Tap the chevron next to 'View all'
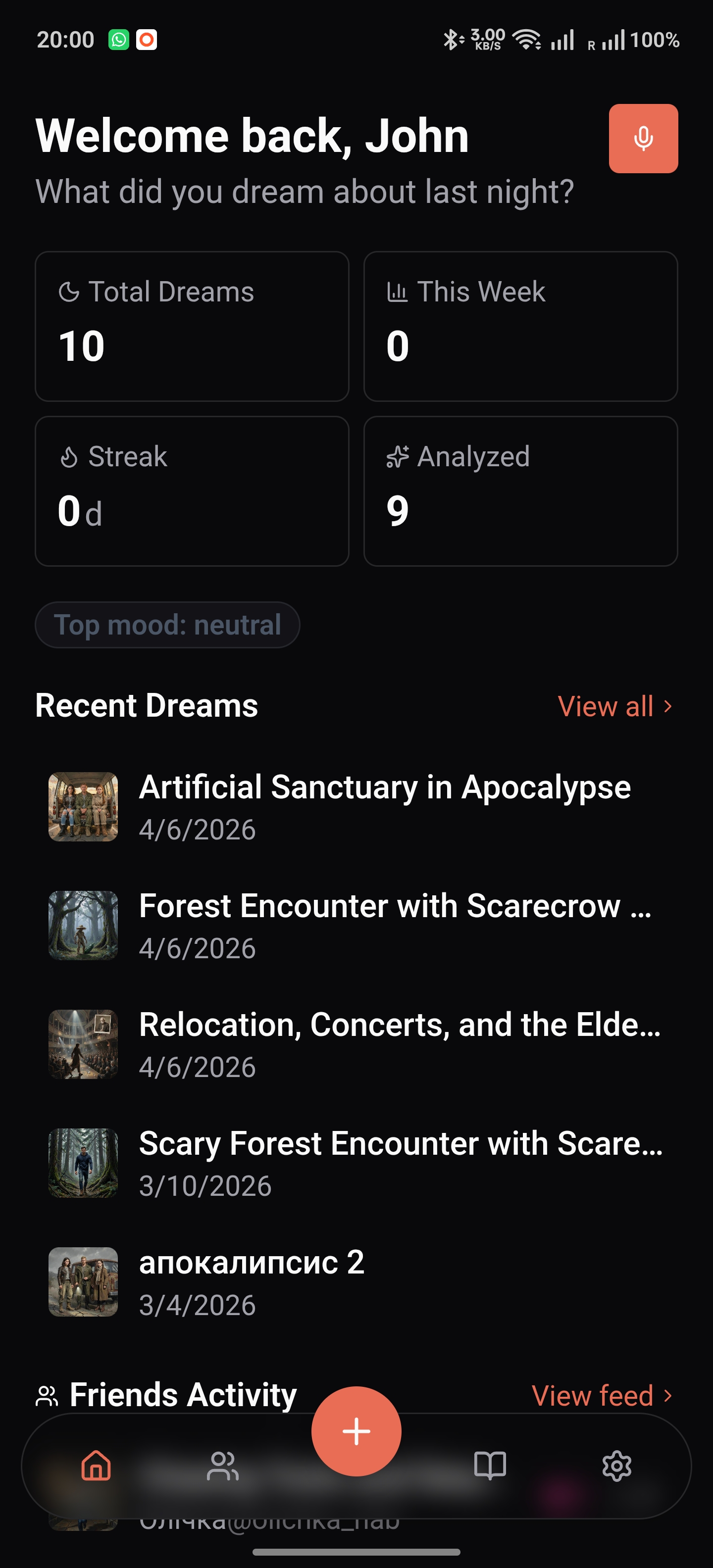 [668, 706]
